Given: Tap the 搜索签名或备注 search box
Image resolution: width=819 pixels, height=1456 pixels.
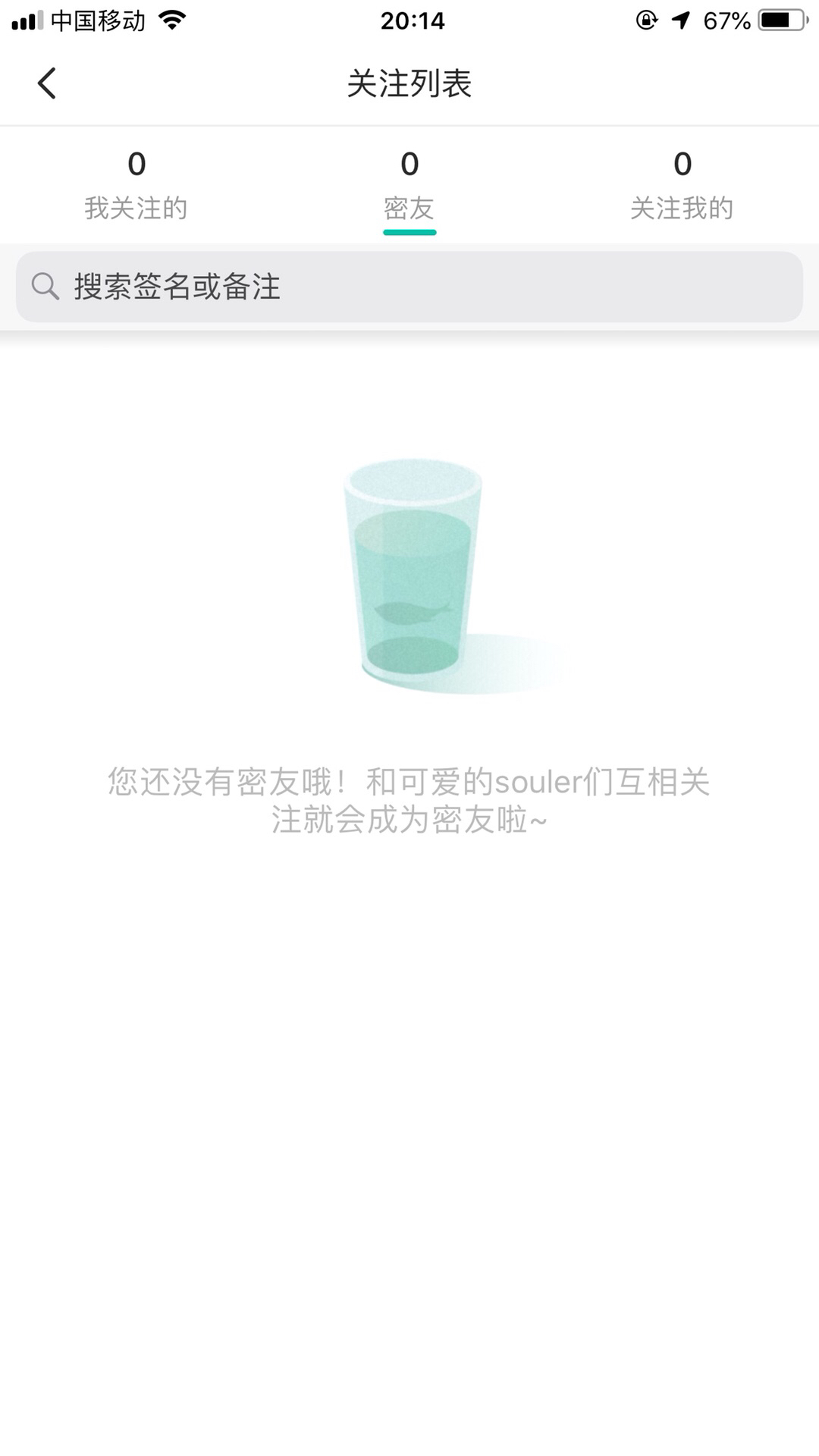Looking at the screenshot, I should (x=409, y=287).
